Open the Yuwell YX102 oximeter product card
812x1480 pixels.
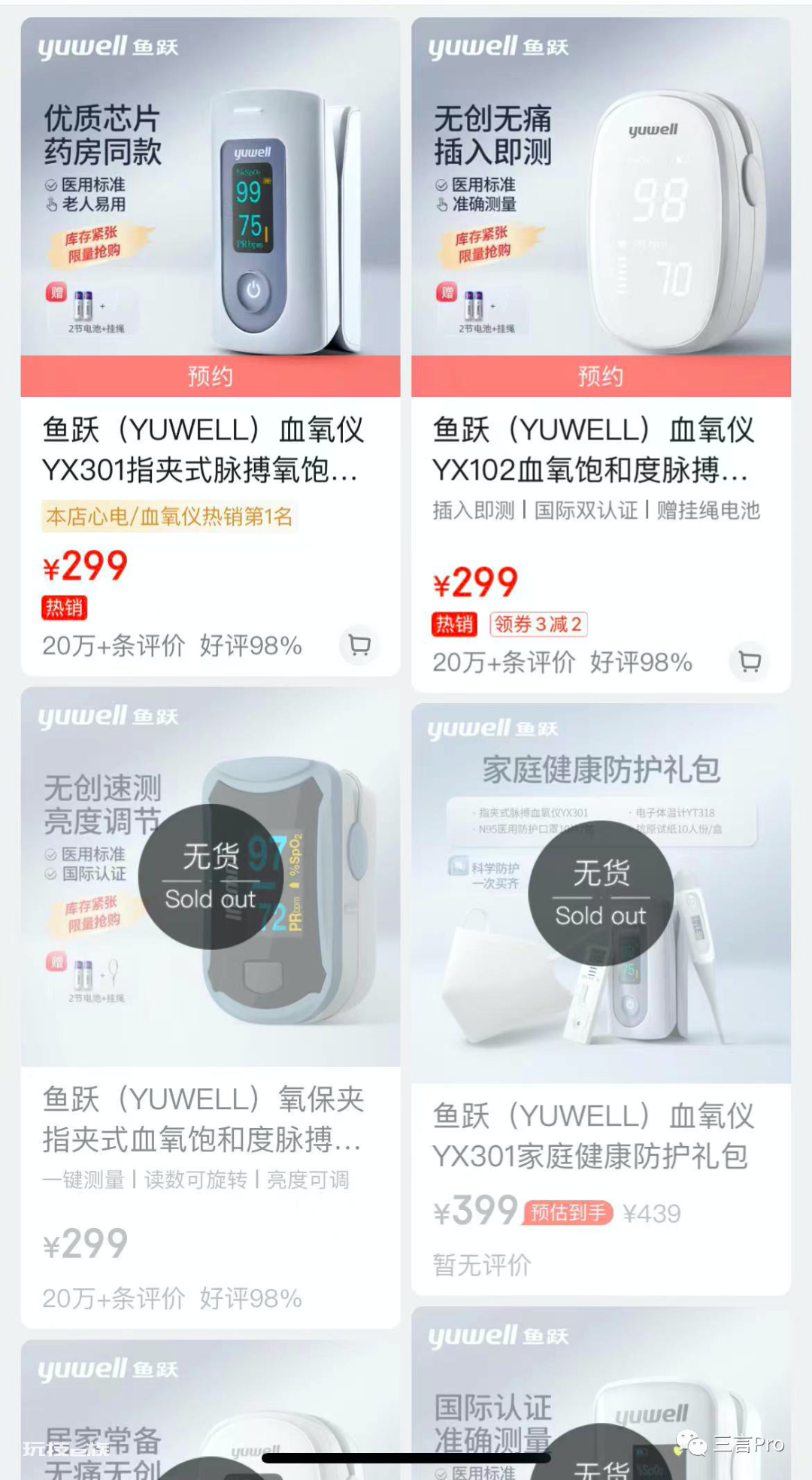point(601,353)
